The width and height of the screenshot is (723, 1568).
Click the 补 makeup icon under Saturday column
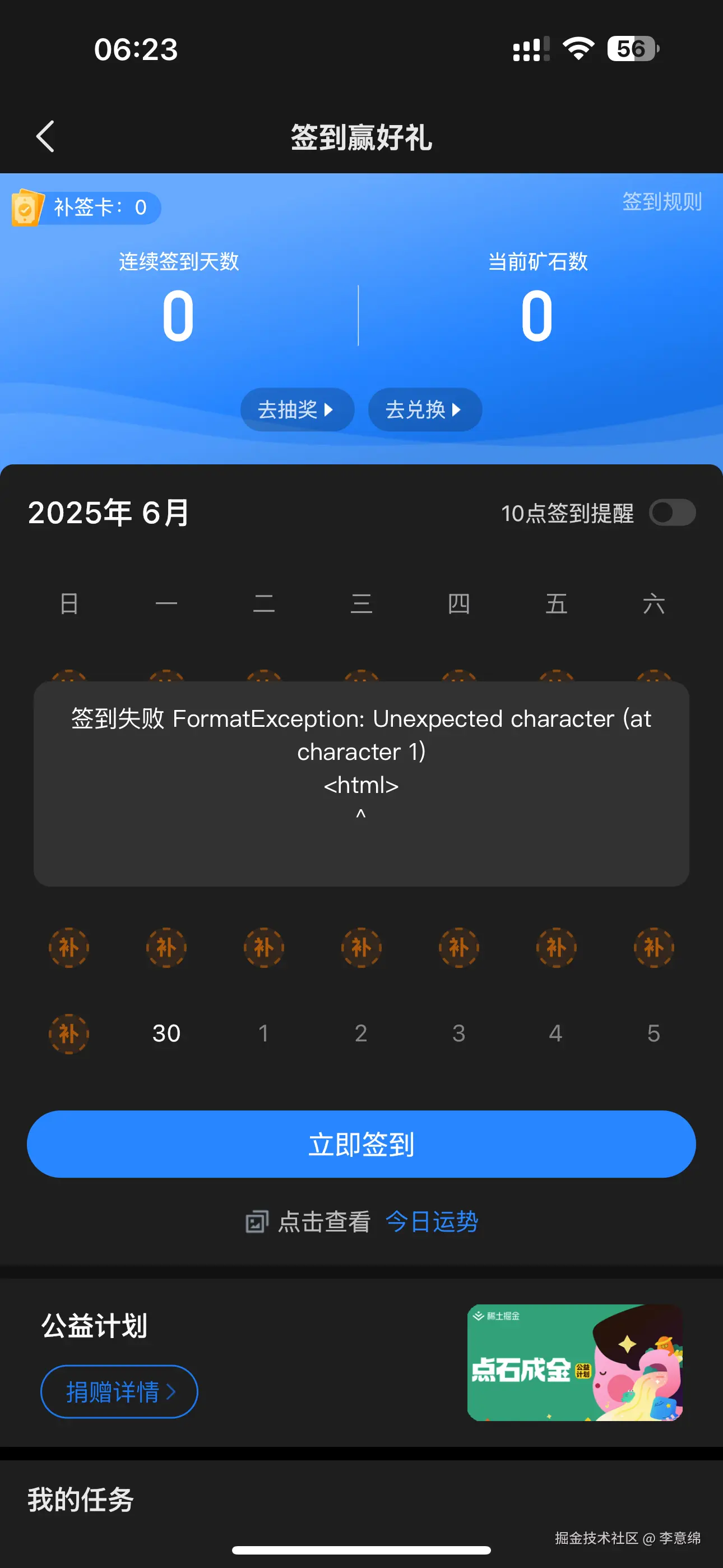[654, 948]
